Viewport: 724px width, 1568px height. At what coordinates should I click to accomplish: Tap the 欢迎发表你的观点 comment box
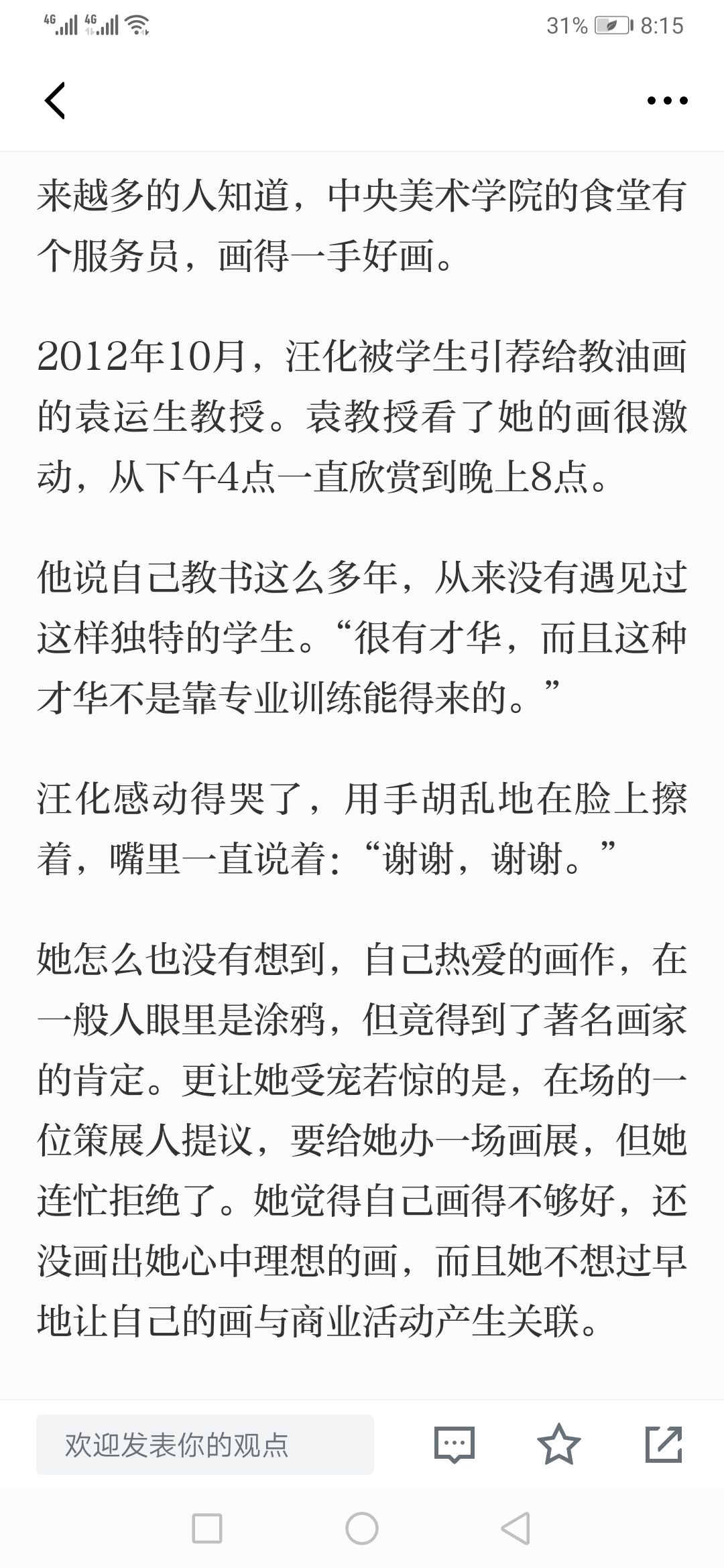205,1445
